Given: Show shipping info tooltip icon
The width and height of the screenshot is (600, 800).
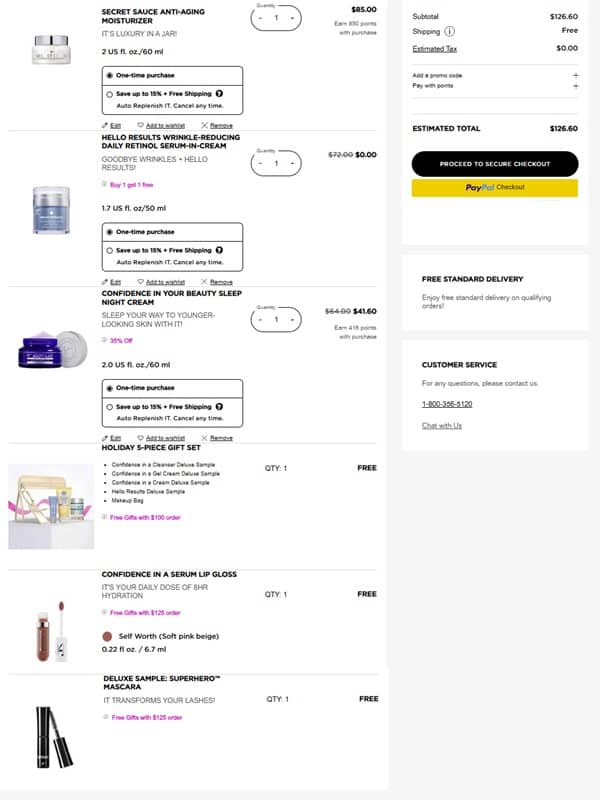Looking at the screenshot, I should click(x=449, y=31).
